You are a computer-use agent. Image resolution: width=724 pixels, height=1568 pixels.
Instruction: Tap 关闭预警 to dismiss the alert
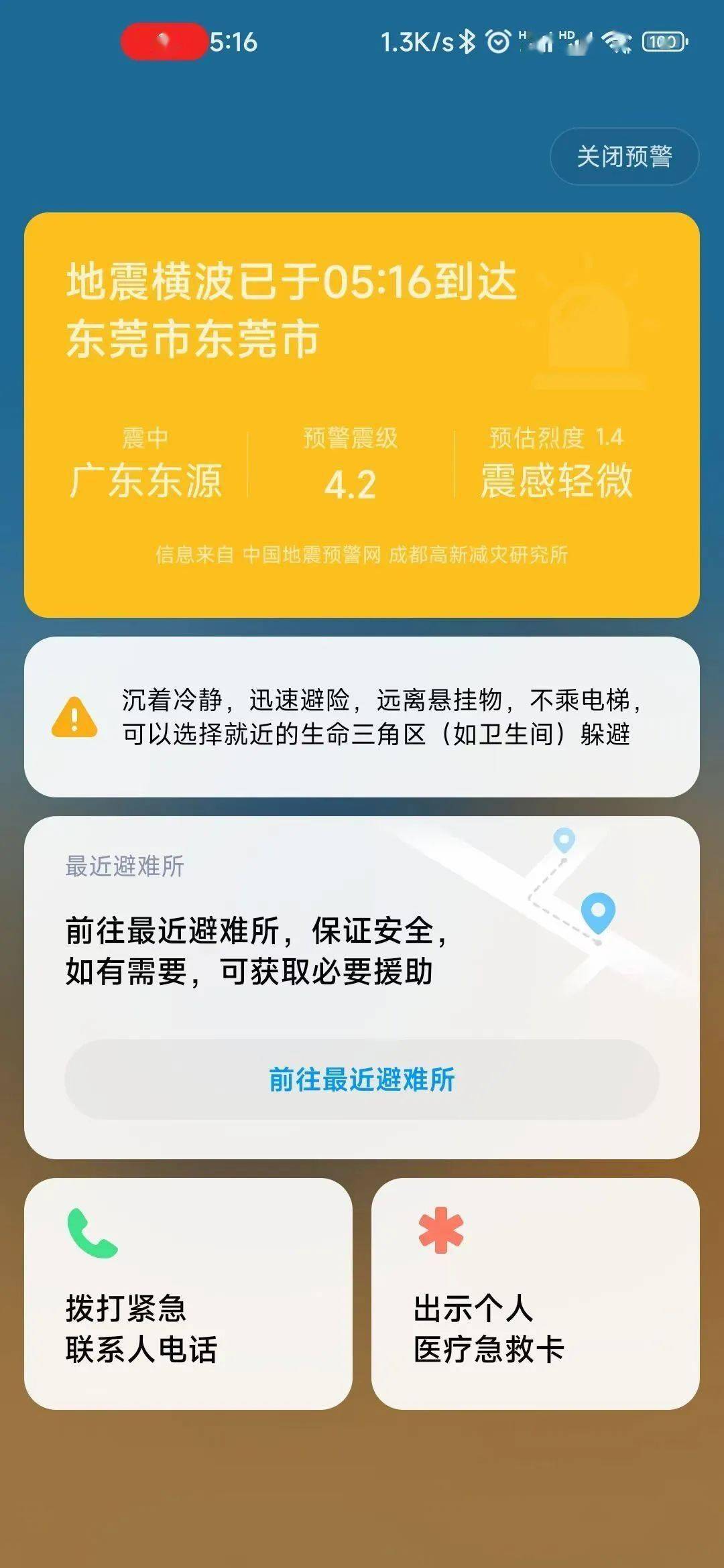click(624, 156)
